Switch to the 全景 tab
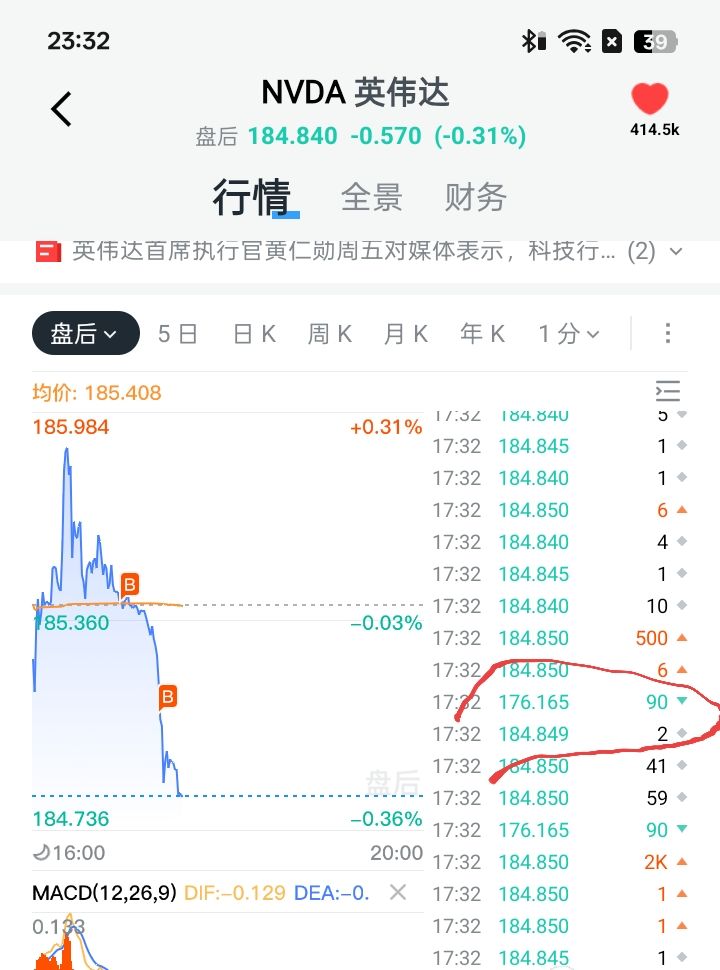This screenshot has width=720, height=970. pos(371,197)
